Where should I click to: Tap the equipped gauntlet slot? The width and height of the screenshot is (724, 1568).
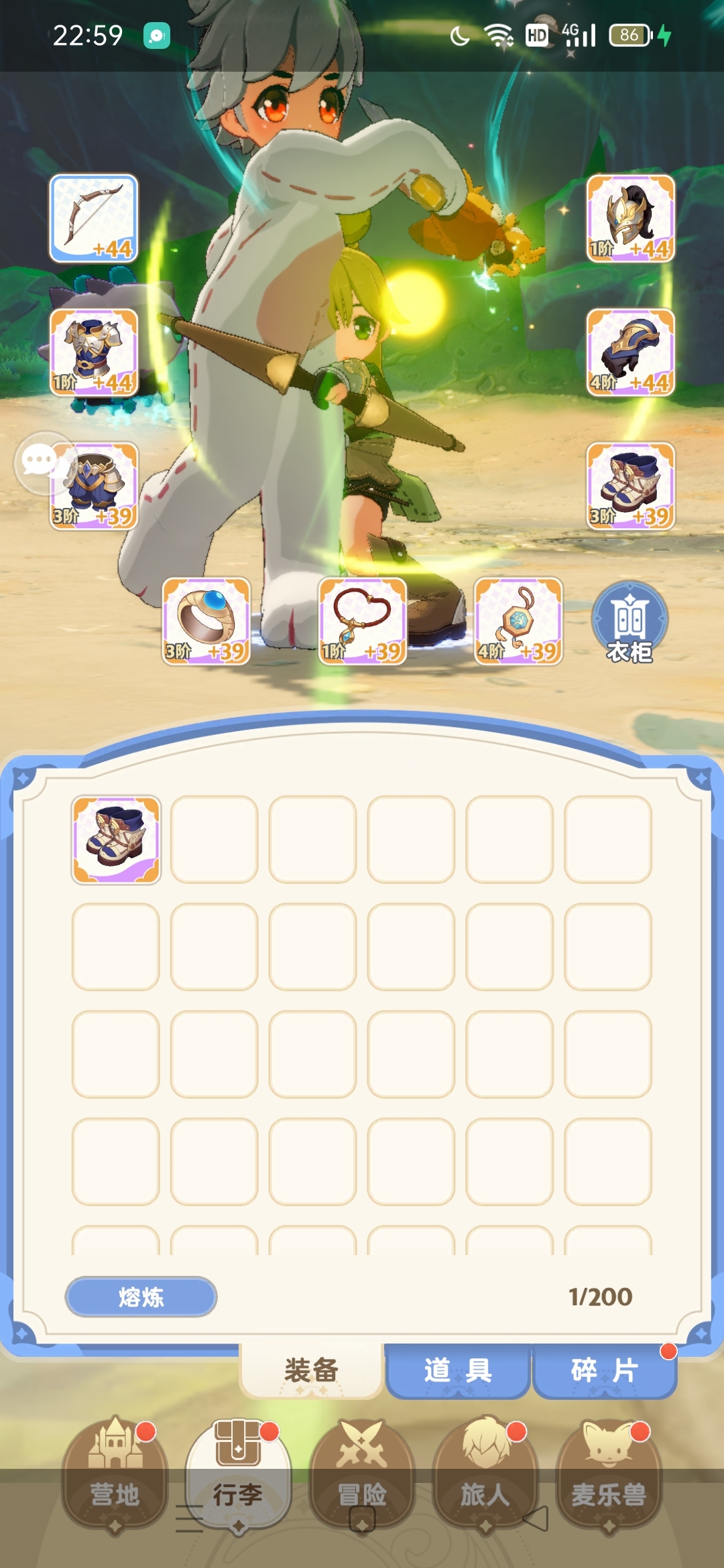coord(630,352)
